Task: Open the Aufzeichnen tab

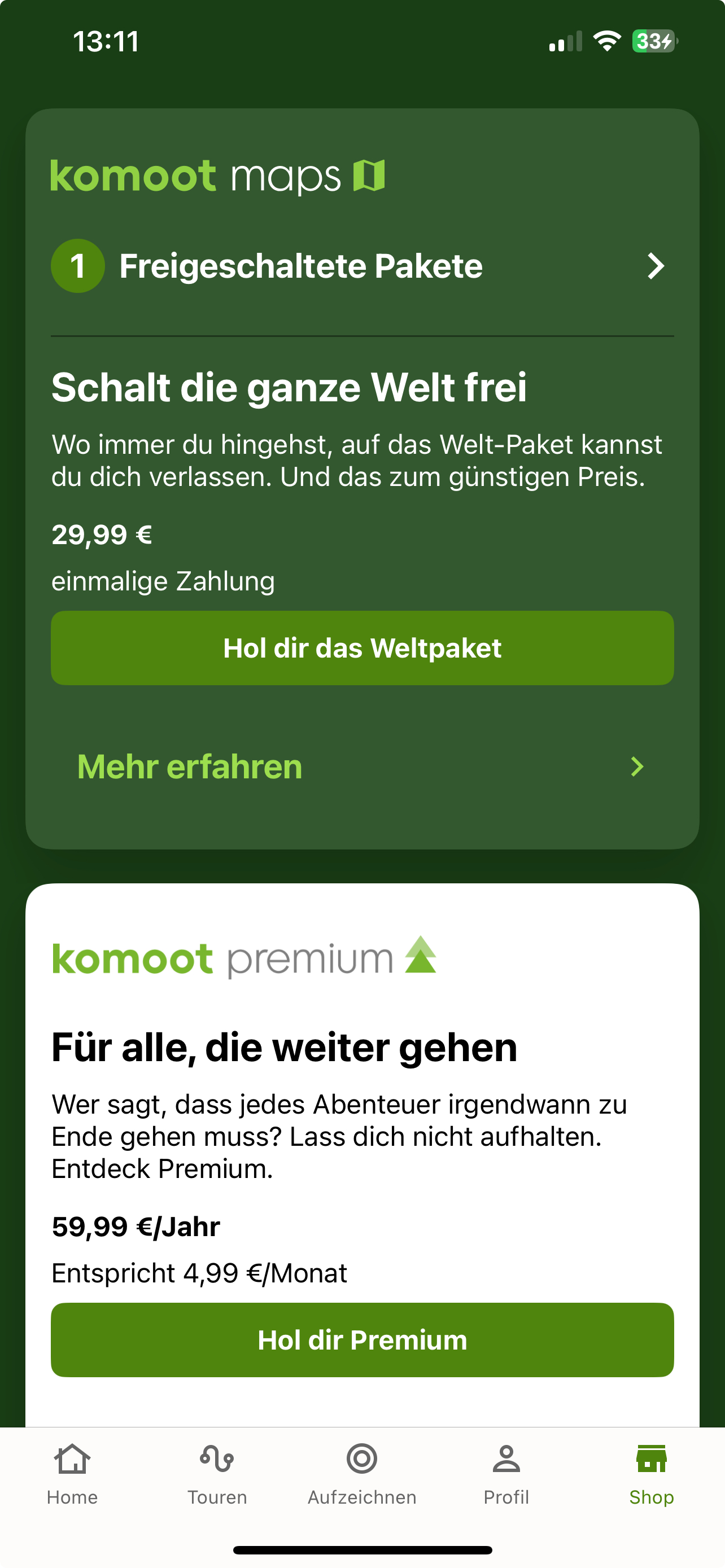Action: [362, 1474]
